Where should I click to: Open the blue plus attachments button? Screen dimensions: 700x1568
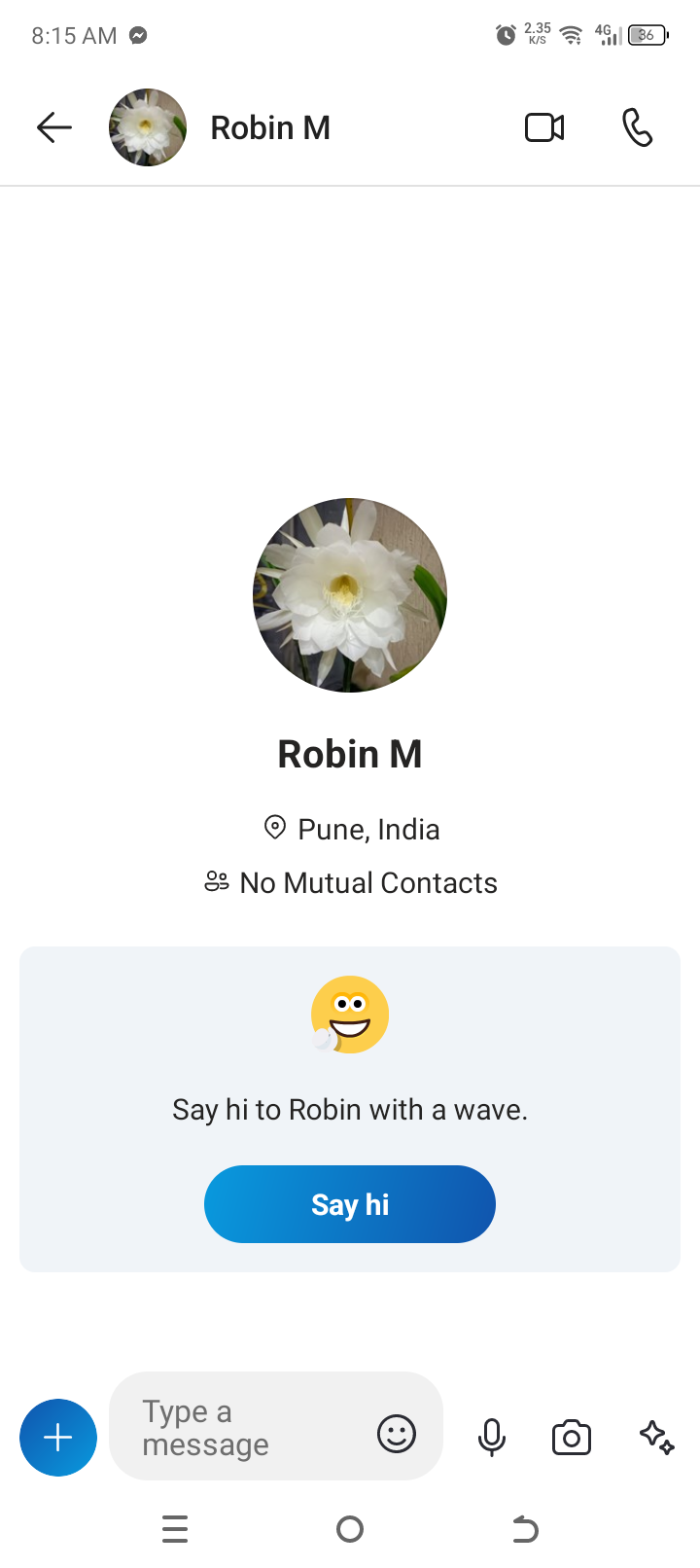pyautogui.click(x=58, y=1438)
